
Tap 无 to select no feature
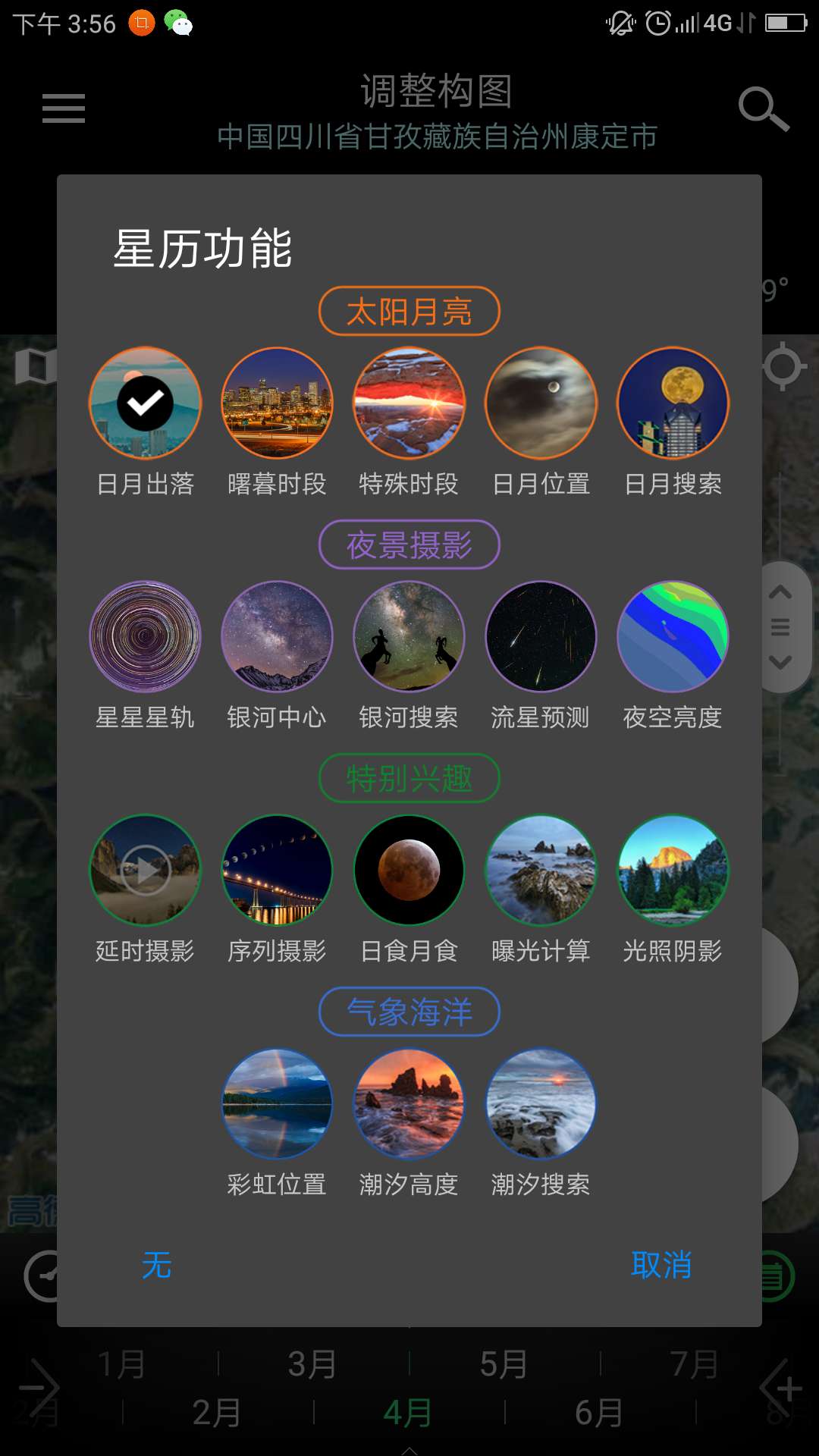[x=157, y=1265]
